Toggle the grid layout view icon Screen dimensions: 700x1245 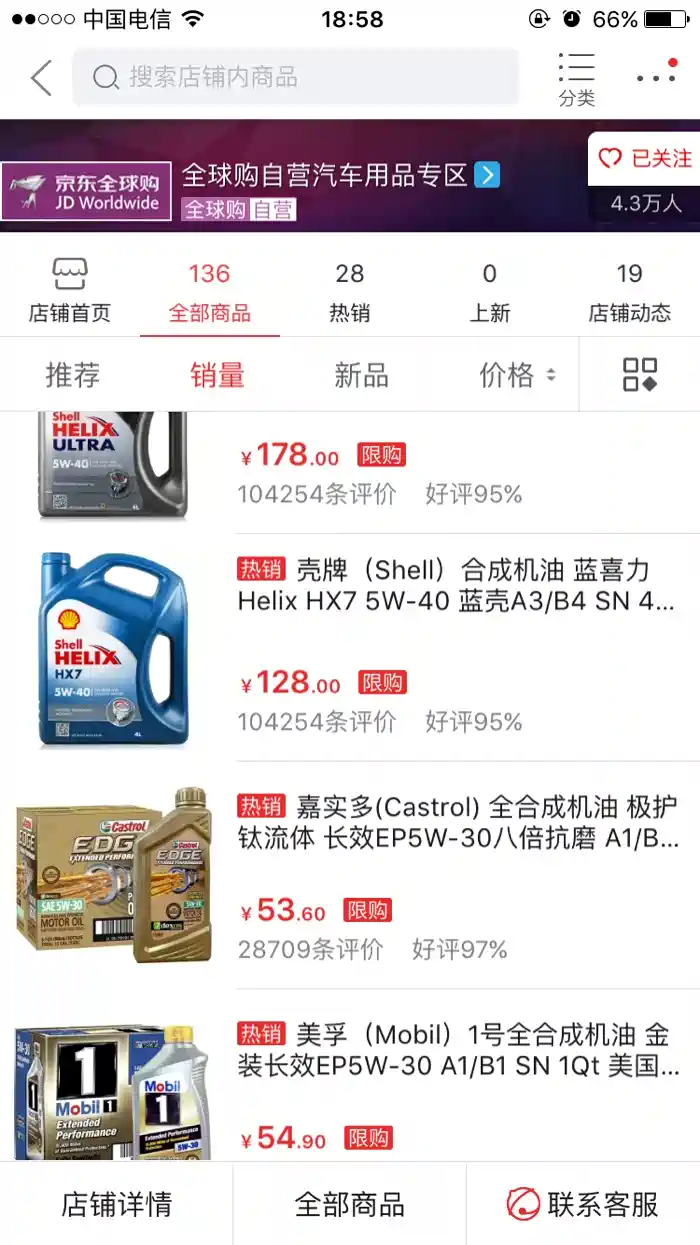tap(640, 375)
